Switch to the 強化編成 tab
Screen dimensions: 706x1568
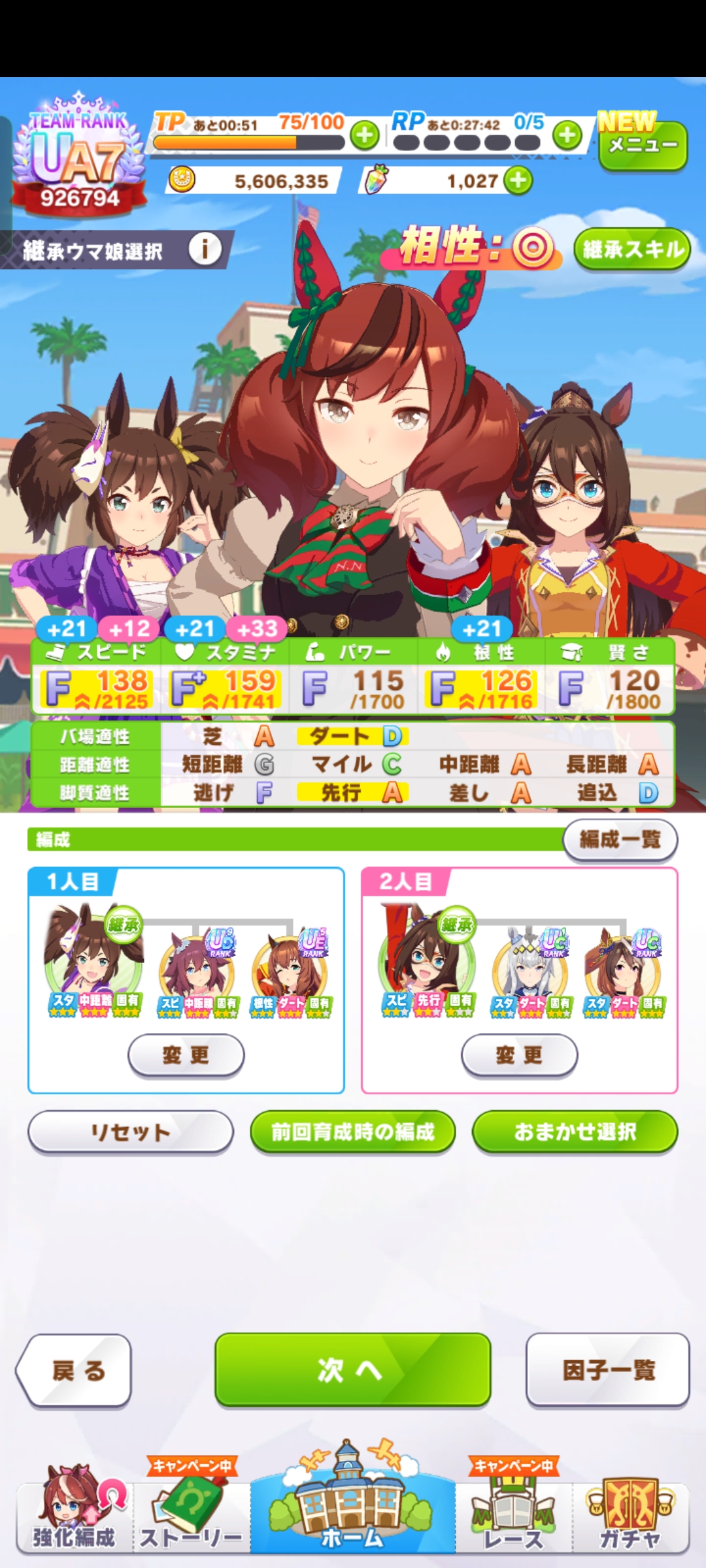click(74, 1516)
